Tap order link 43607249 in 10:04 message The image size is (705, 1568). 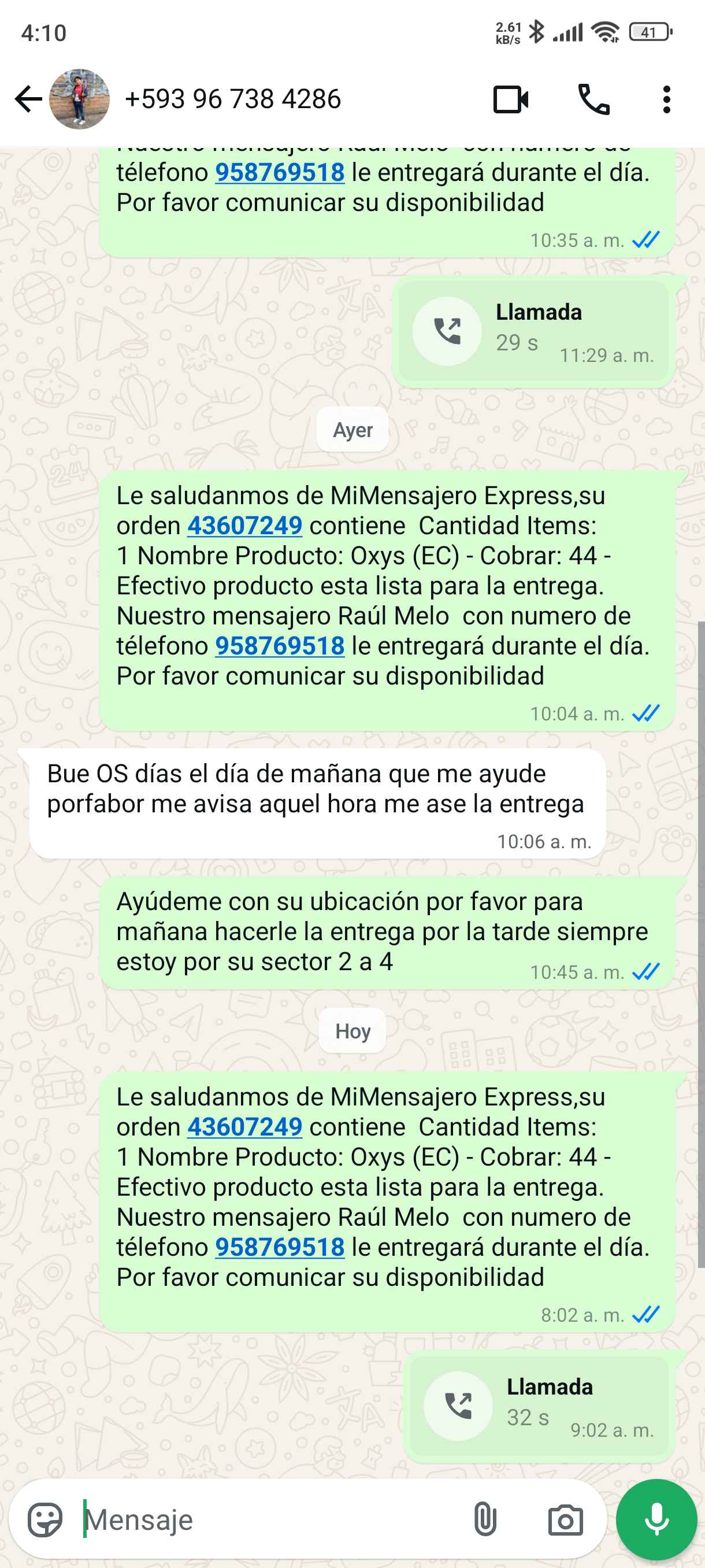tap(244, 526)
